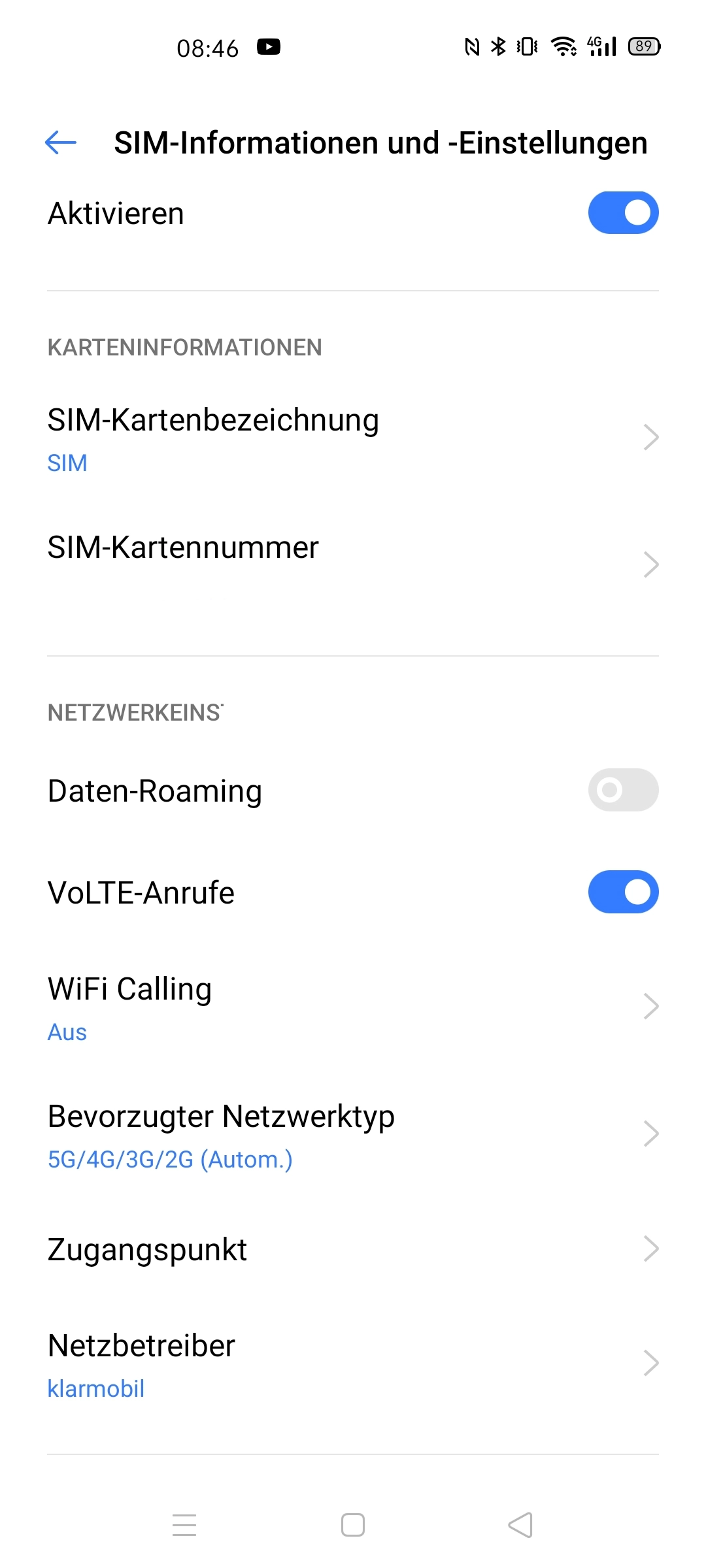Select Netzbetreiber klarmobil row
Image resolution: width=706 pixels, height=1568 pixels.
[x=353, y=1364]
